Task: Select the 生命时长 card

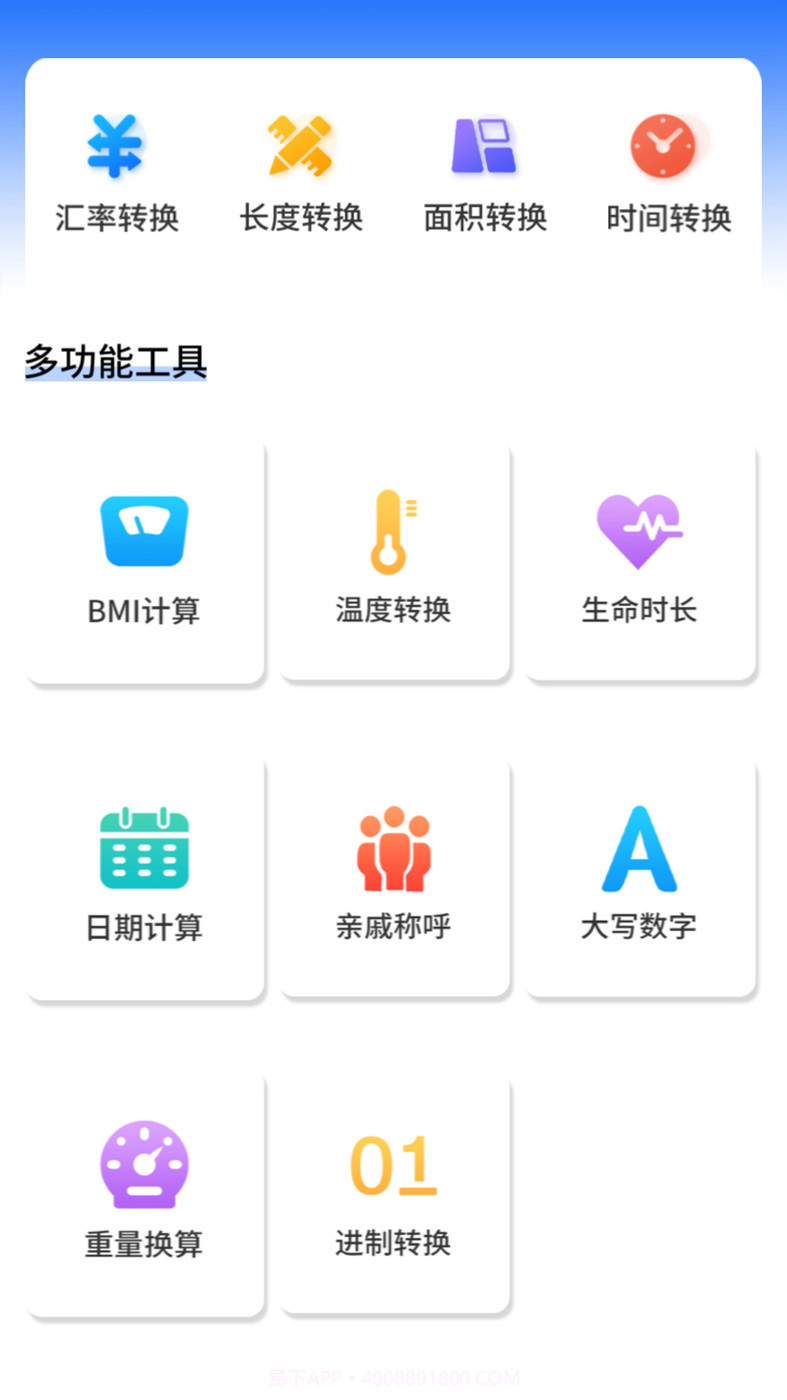Action: coord(640,560)
